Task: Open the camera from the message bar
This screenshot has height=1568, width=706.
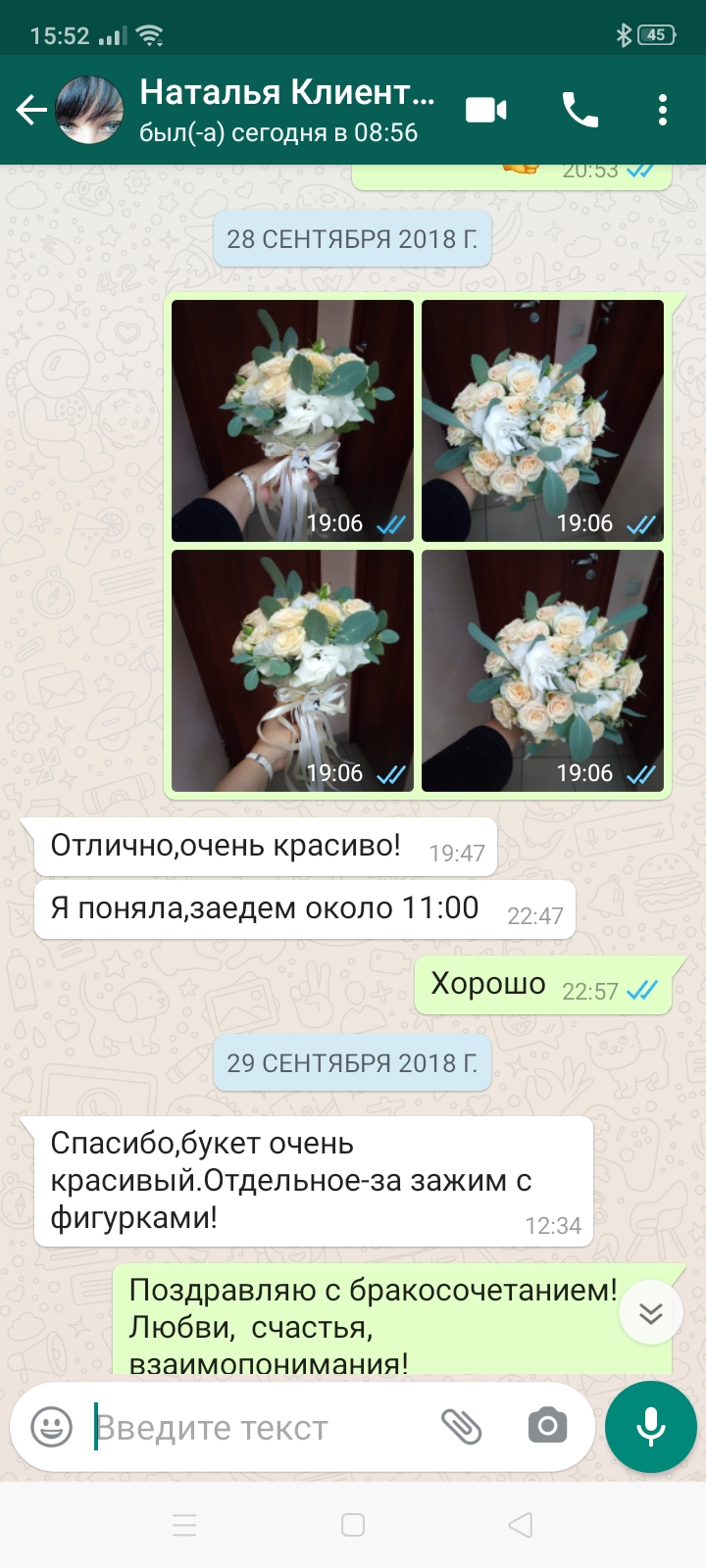Action: [547, 1426]
